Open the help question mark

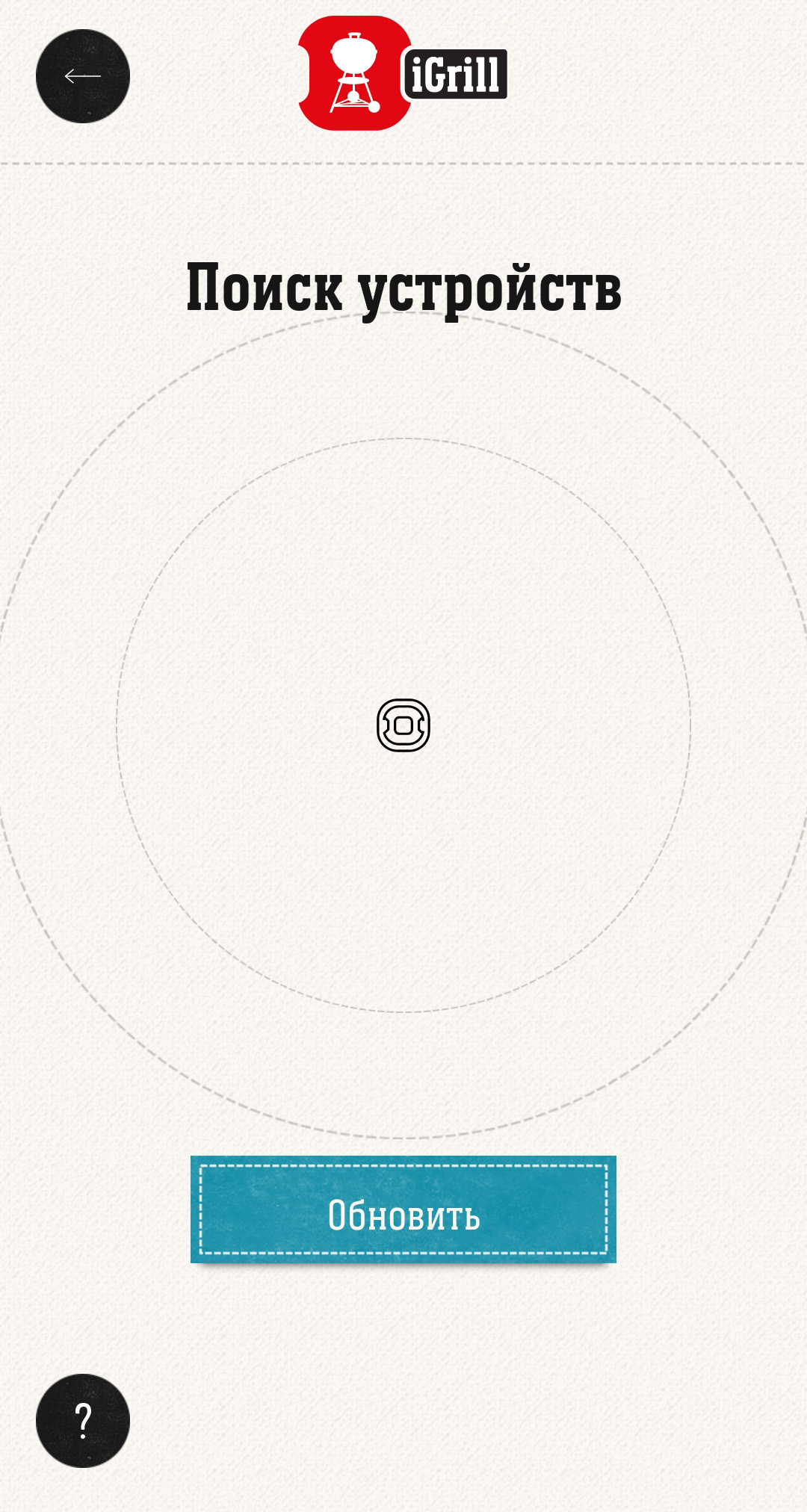coord(83,1420)
